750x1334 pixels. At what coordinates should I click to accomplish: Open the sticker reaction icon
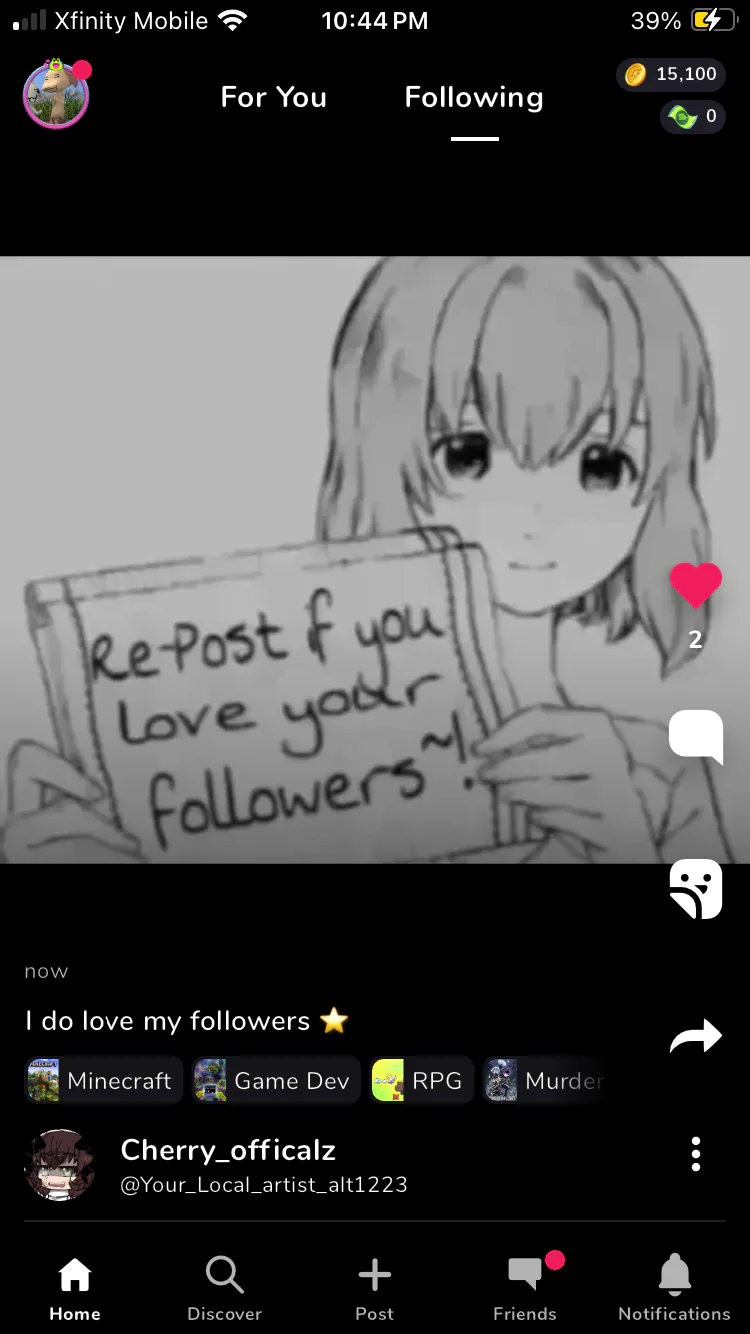(x=695, y=888)
